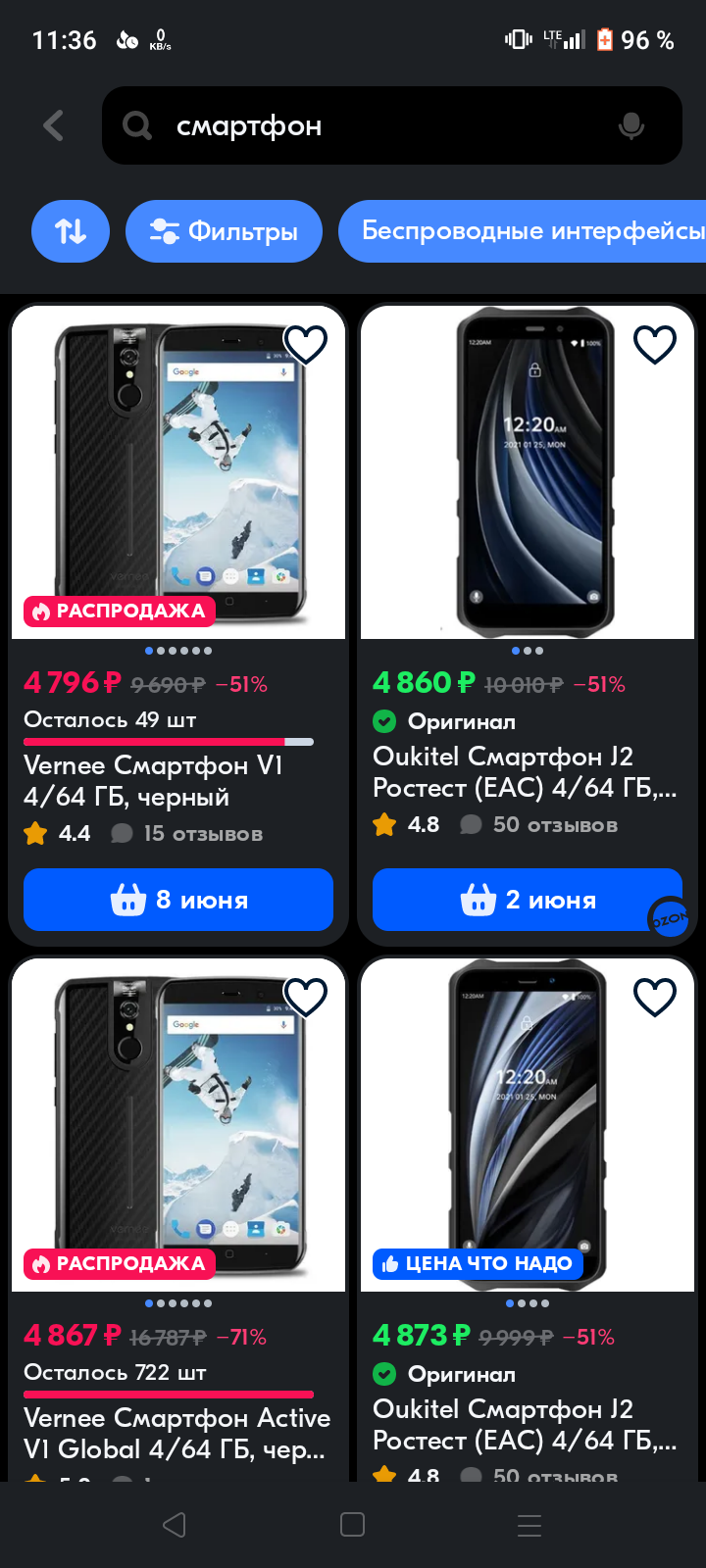706x1568 pixels.
Task: Add Vernee V1 4/64 ГБ to favorites
Action: [306, 345]
